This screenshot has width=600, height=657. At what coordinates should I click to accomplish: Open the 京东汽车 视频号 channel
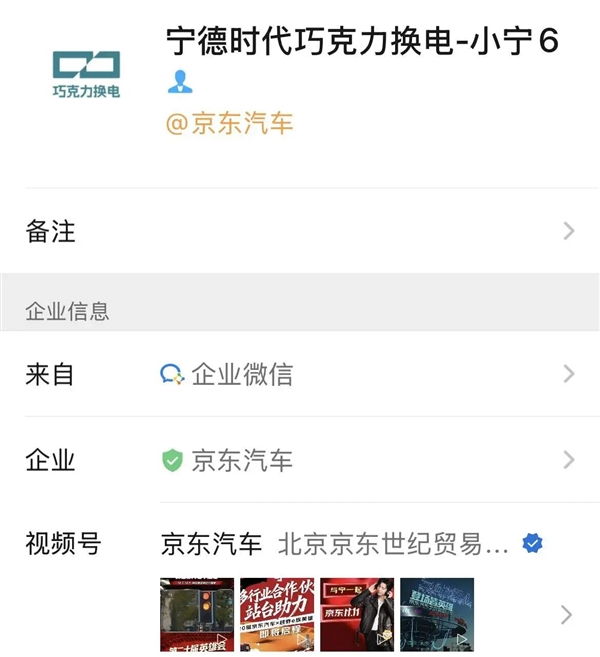pyautogui.click(x=350, y=545)
